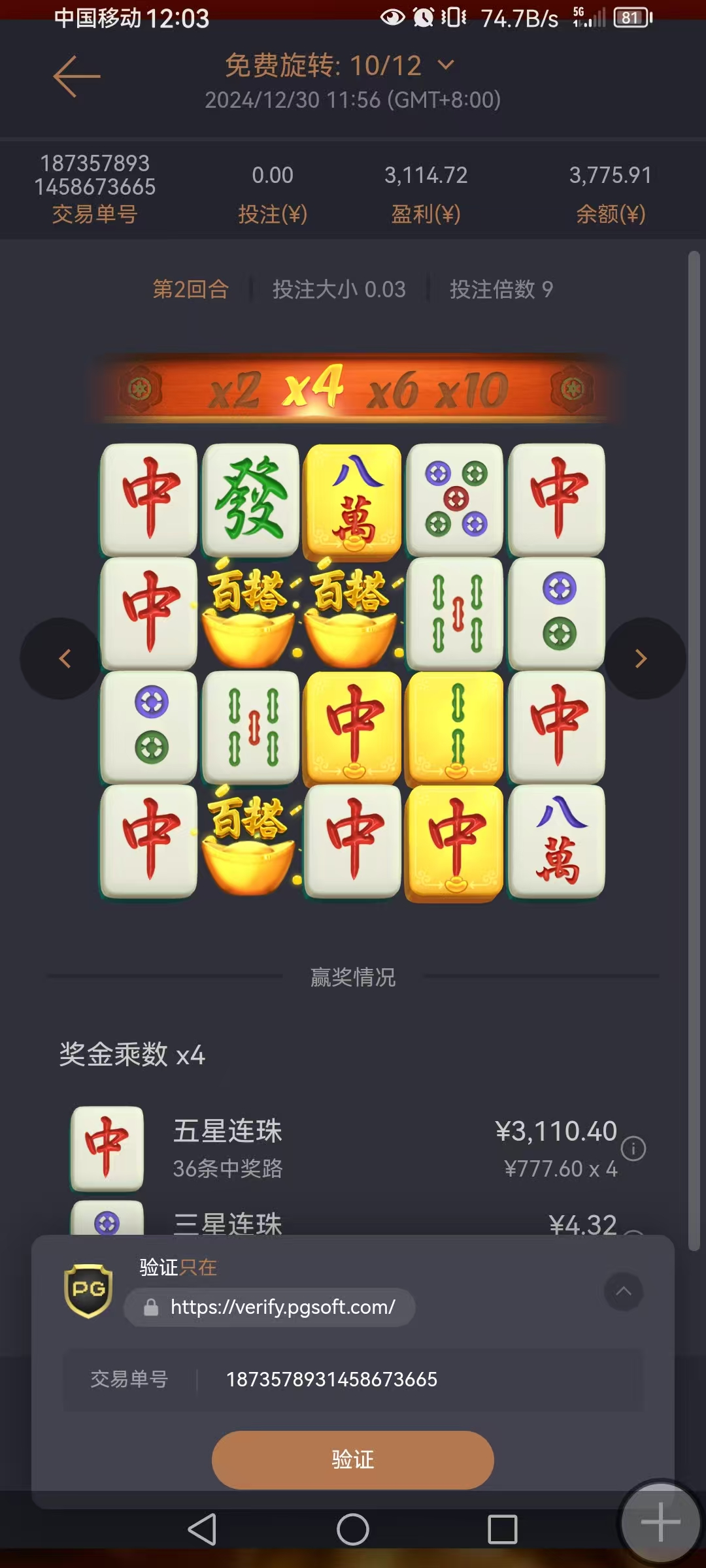Show the next round with right arrow
This screenshot has height=1568, width=706.
[x=642, y=659]
